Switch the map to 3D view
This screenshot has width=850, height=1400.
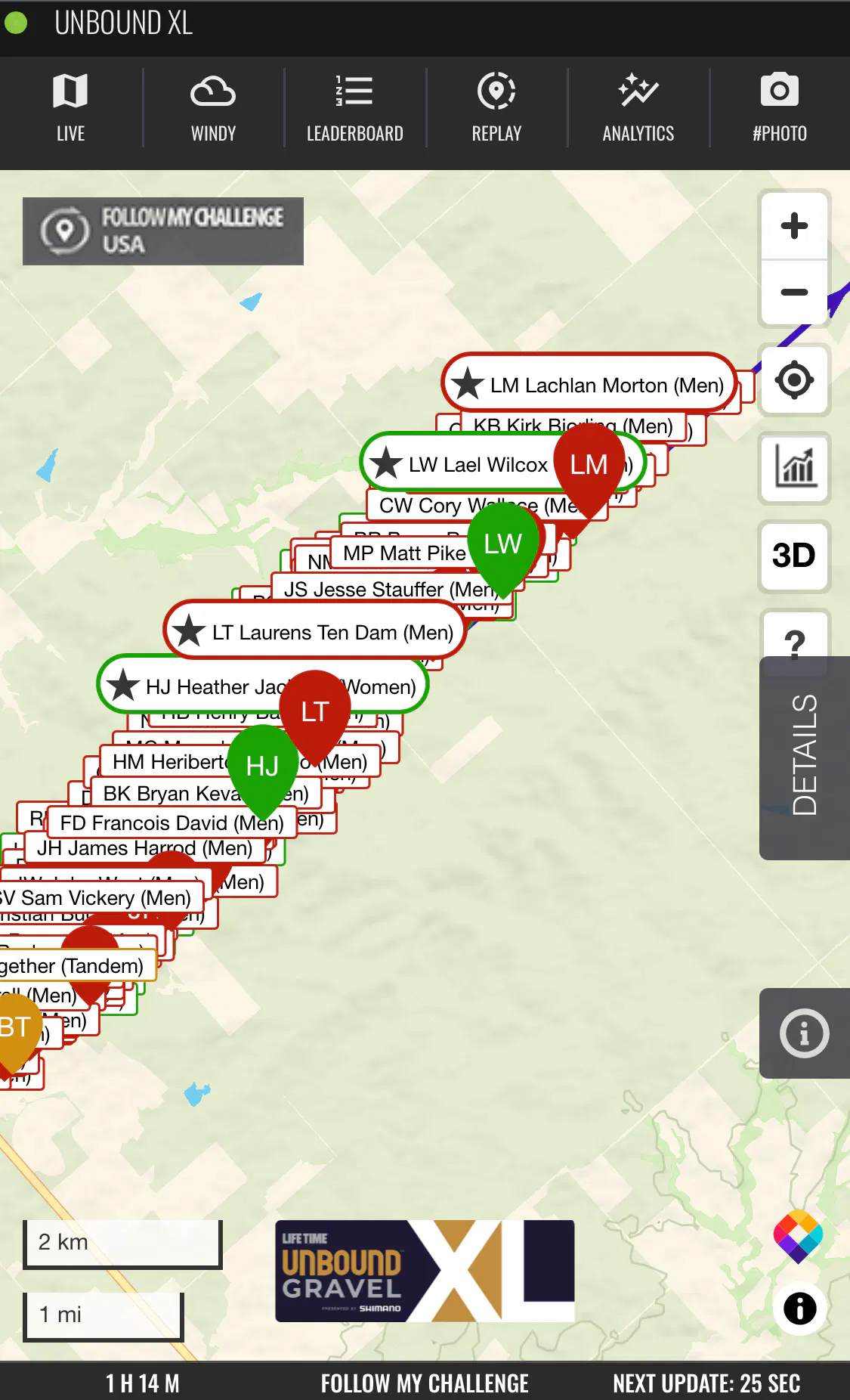coord(794,556)
